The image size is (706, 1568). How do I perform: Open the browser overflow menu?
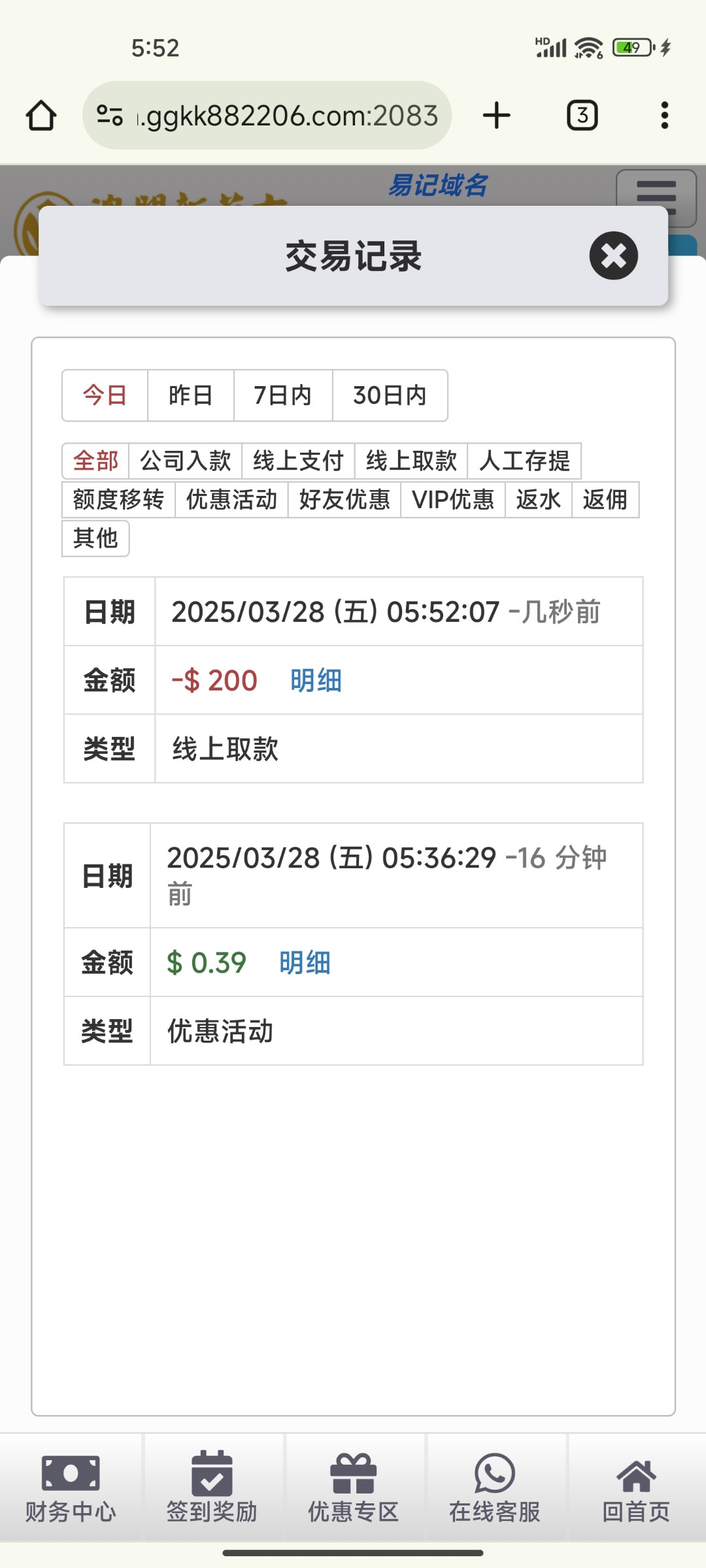click(x=664, y=115)
